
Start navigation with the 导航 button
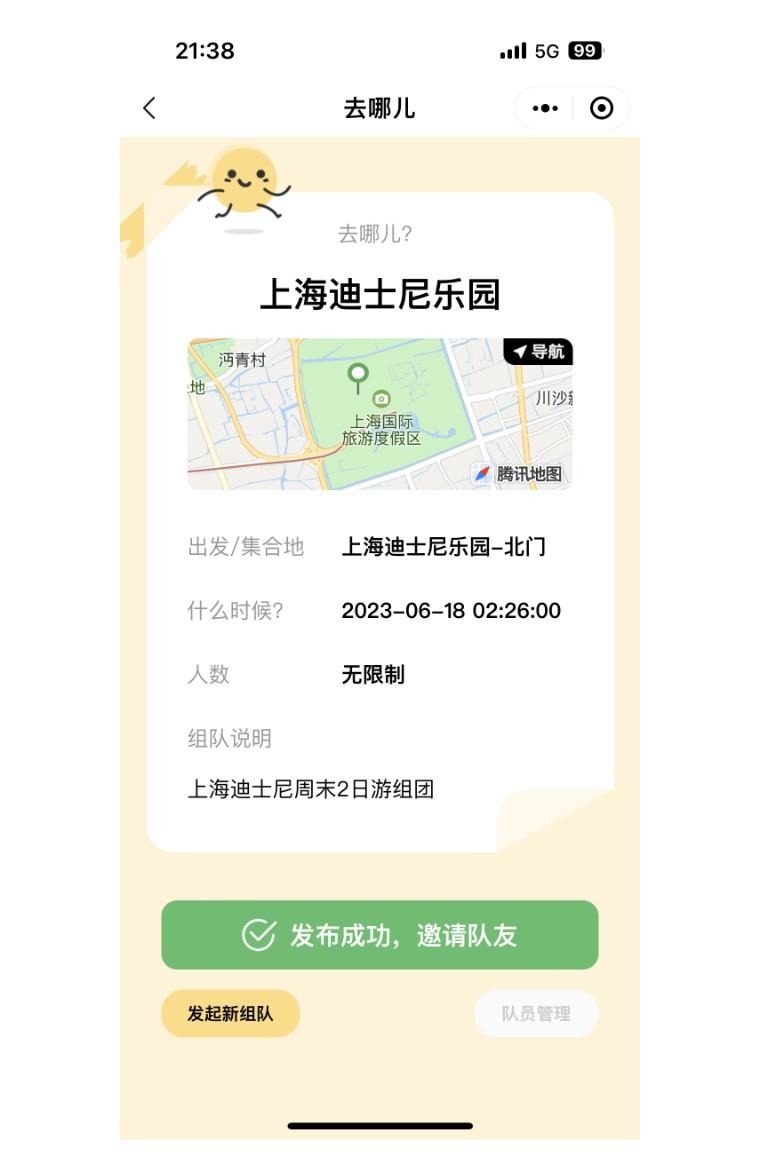[538, 351]
